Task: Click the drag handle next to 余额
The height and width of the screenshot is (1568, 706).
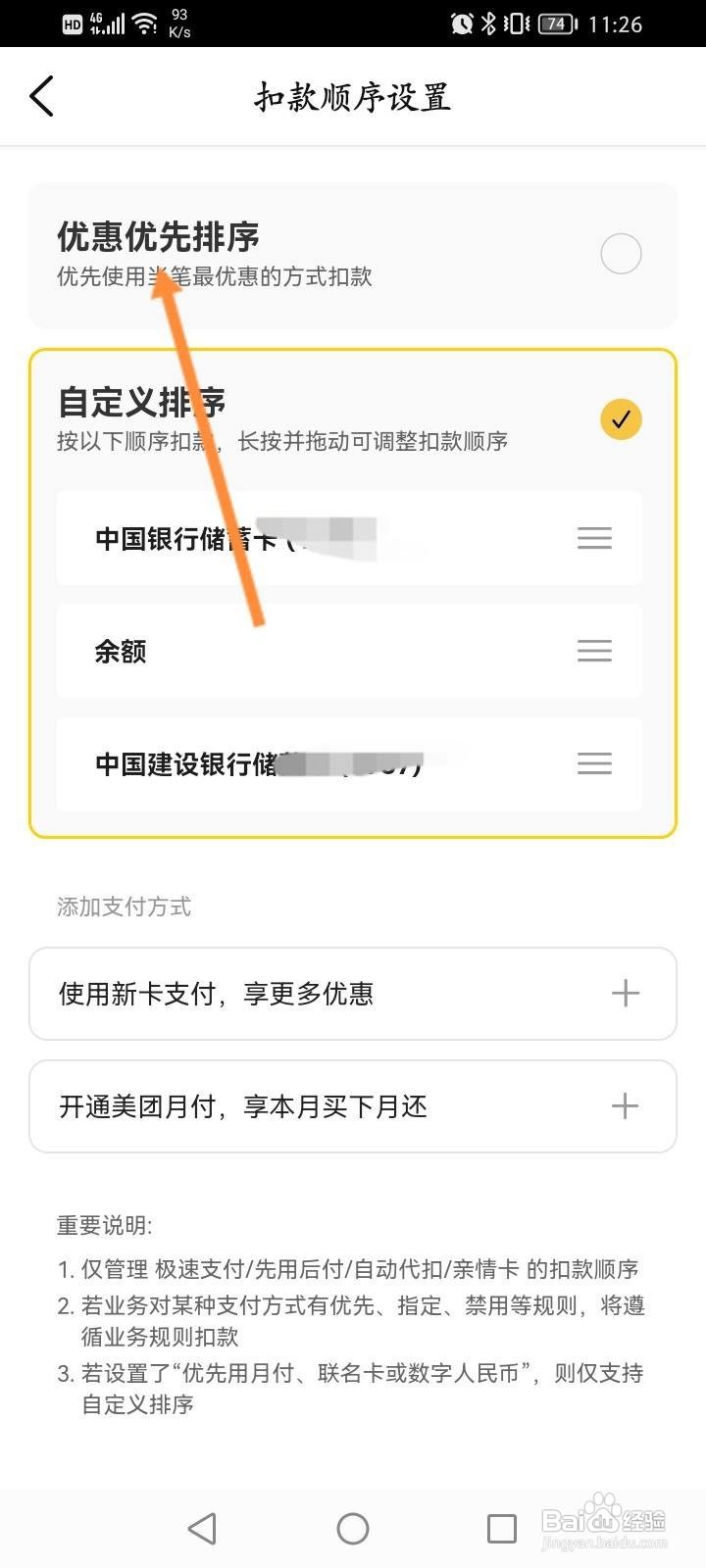Action: pyautogui.click(x=593, y=651)
